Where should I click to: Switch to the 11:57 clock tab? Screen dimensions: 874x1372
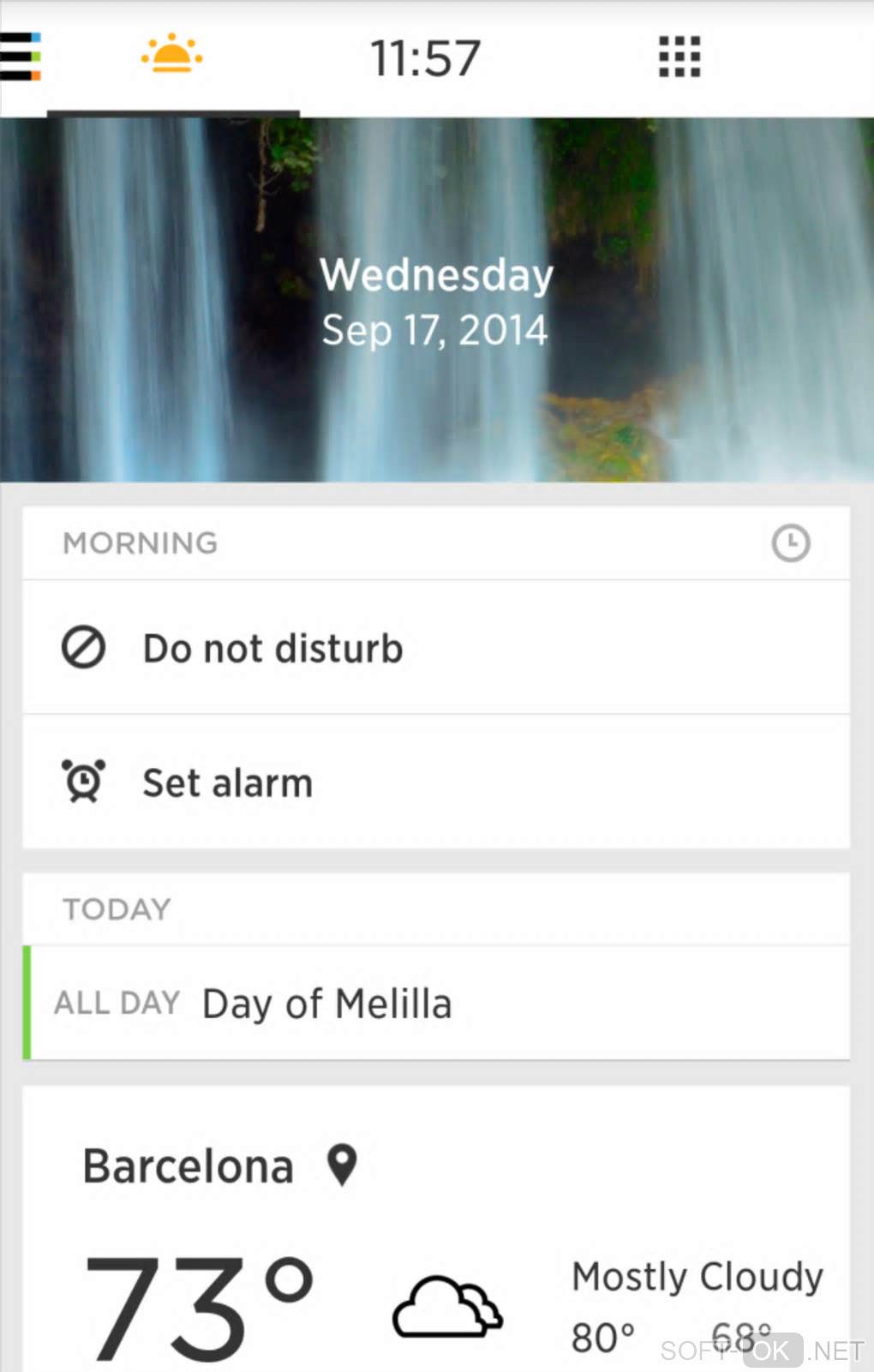(x=425, y=58)
